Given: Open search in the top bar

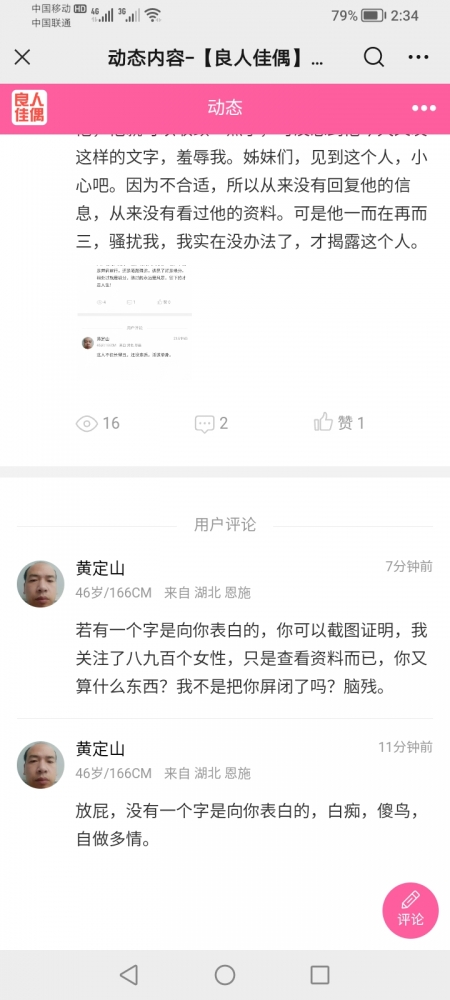Looking at the screenshot, I should [374, 57].
